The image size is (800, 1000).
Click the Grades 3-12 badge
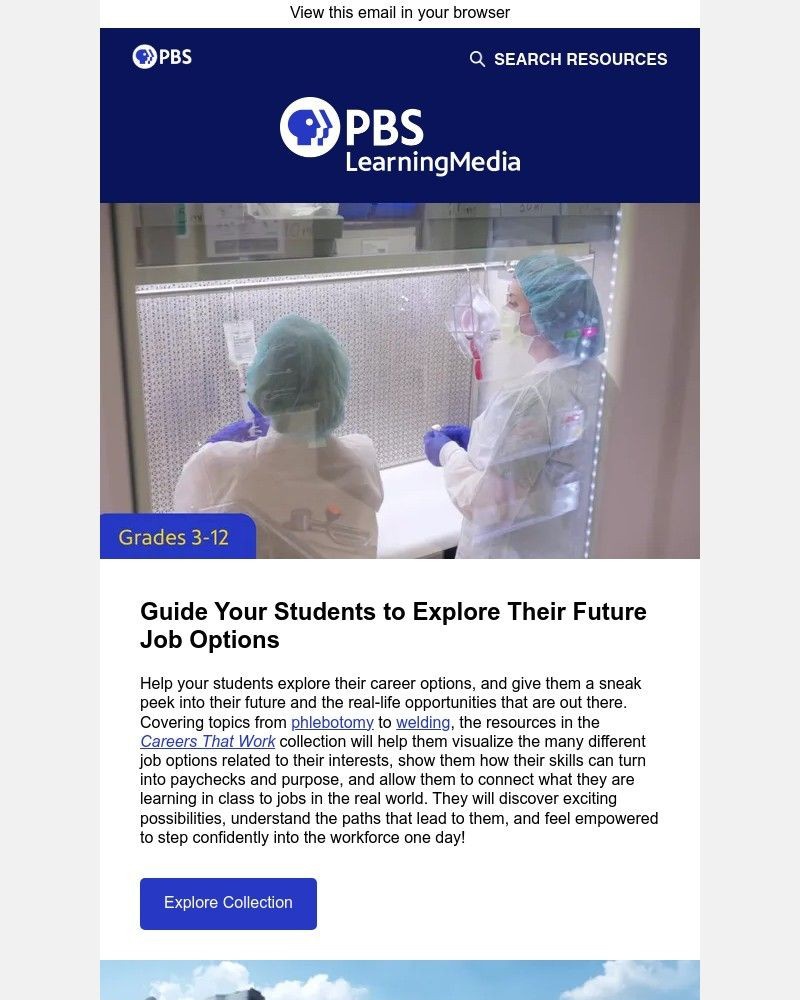[x=178, y=537]
